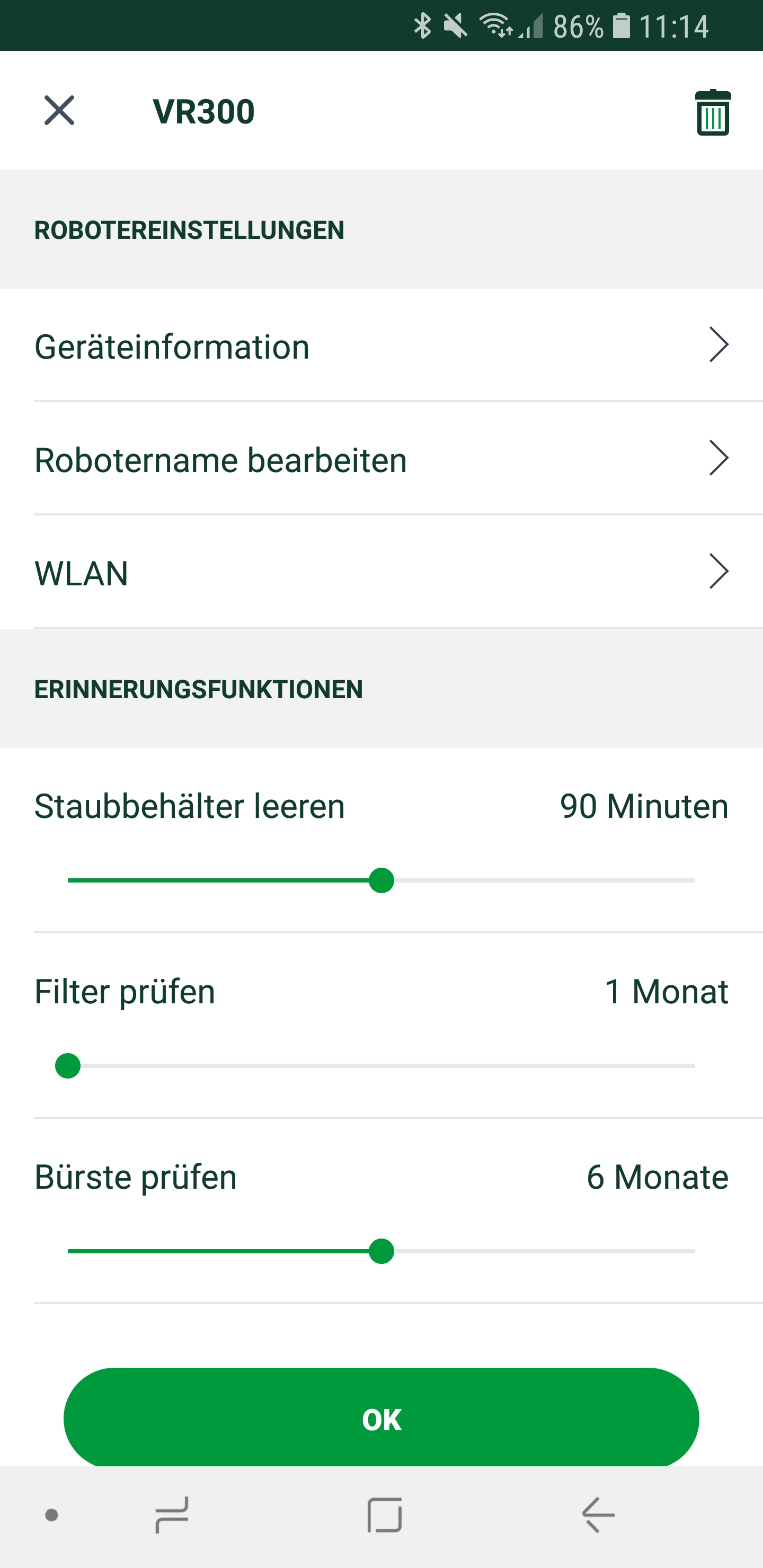
Task: Open the WLAN settings row
Action: click(x=381, y=572)
